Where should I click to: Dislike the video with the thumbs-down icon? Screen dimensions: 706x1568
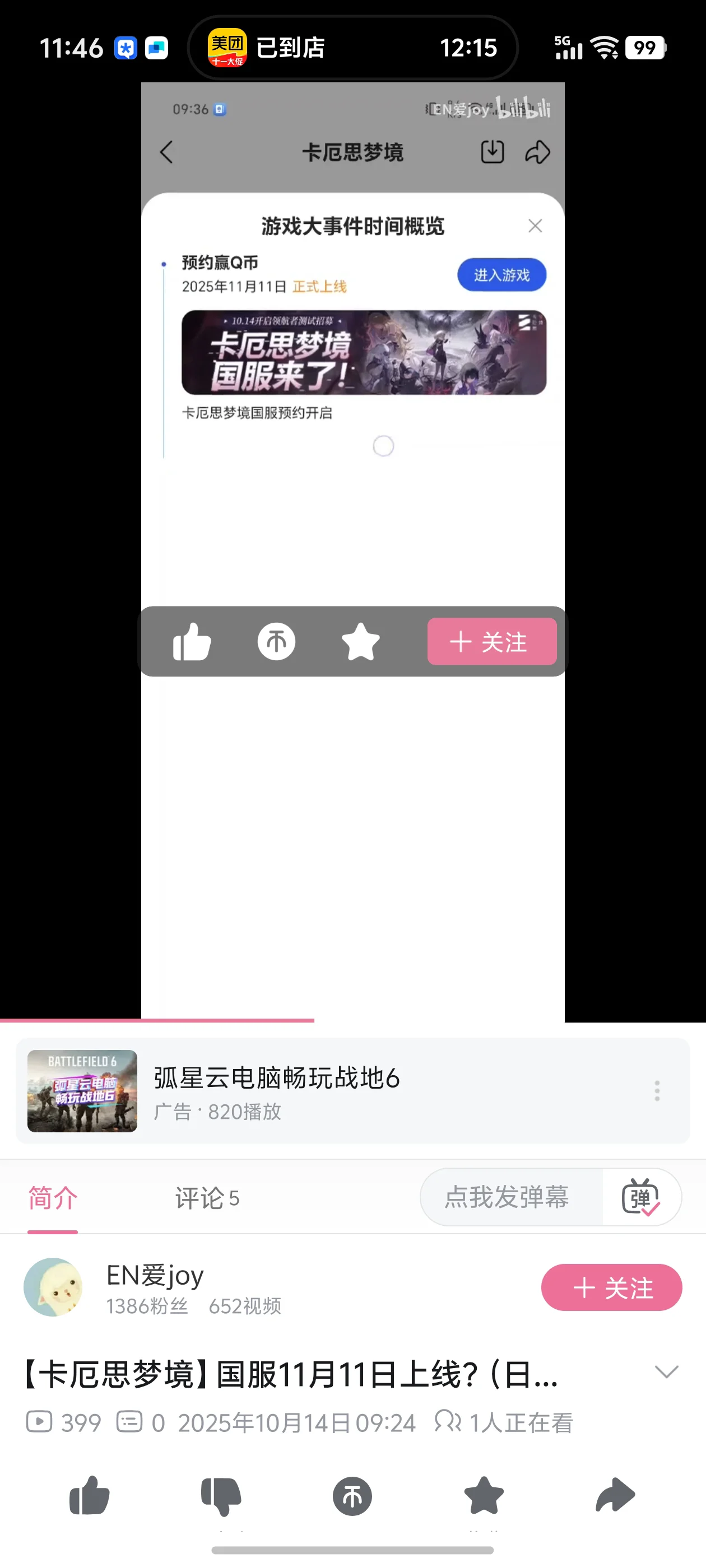click(x=221, y=1496)
